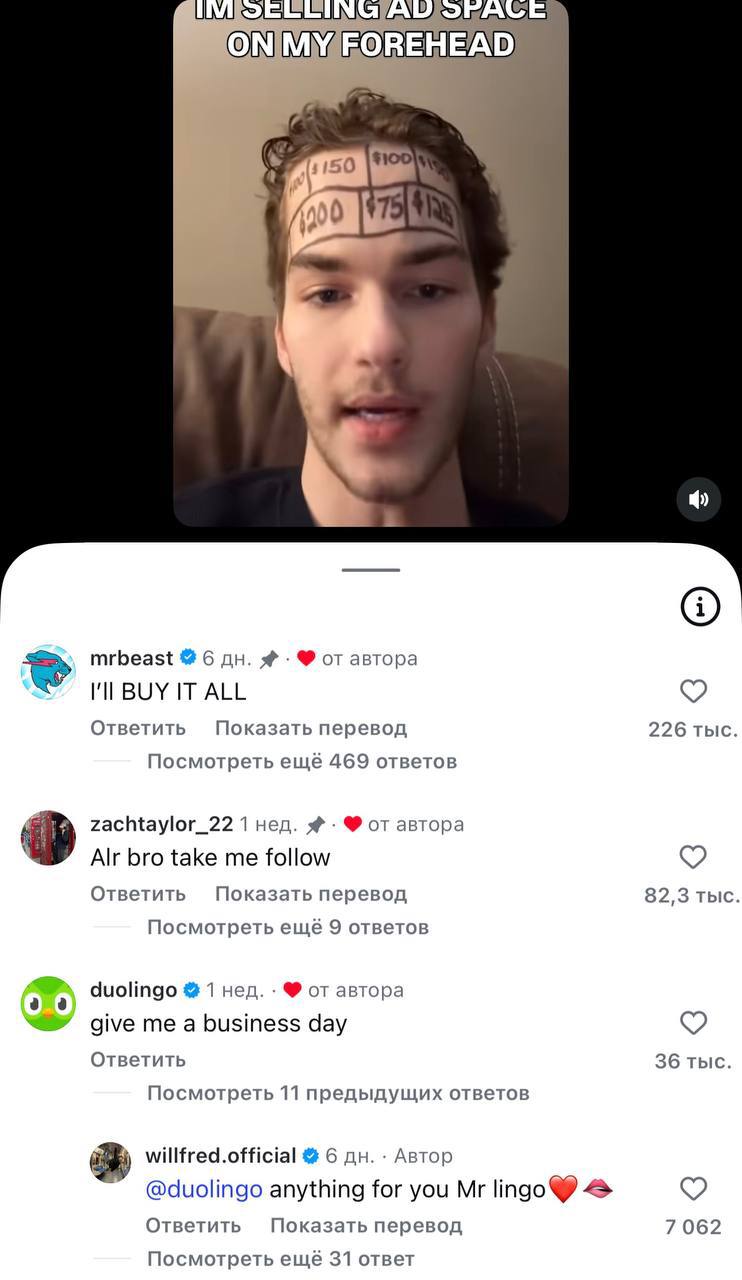Show translation of zachtaylor_22's comment
The image size is (742, 1280).
311,894
